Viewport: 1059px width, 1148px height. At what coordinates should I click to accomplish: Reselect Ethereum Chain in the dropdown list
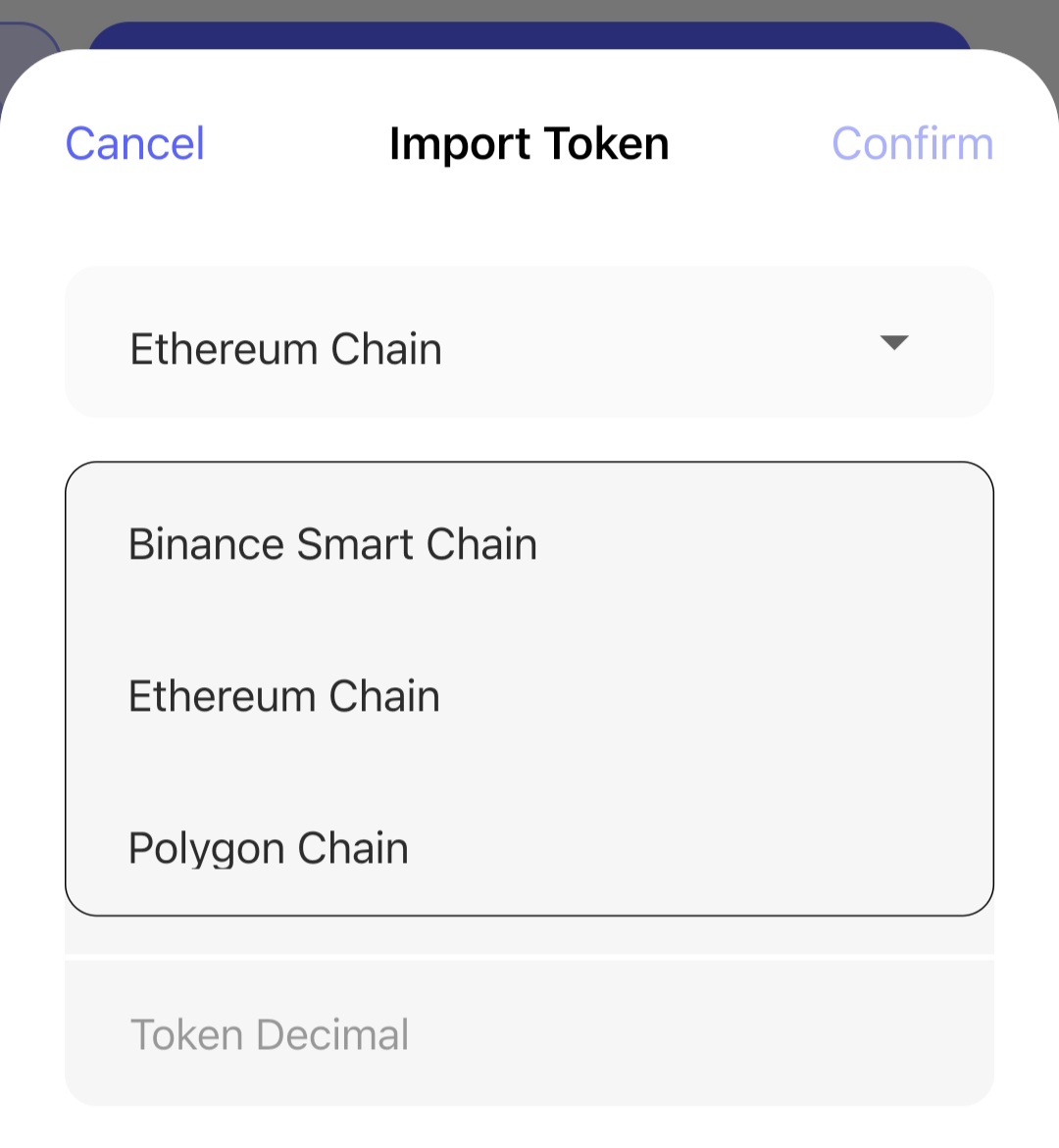pyautogui.click(x=283, y=696)
